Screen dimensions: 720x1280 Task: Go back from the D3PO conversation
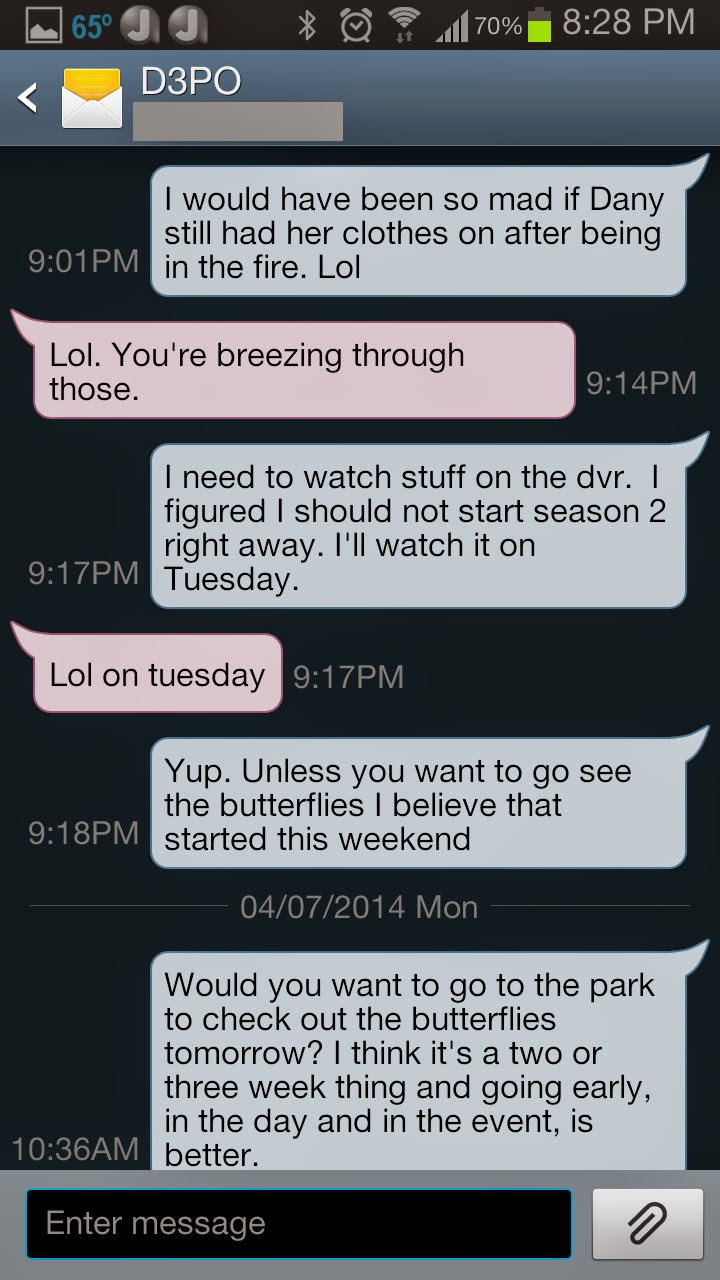pos(29,97)
